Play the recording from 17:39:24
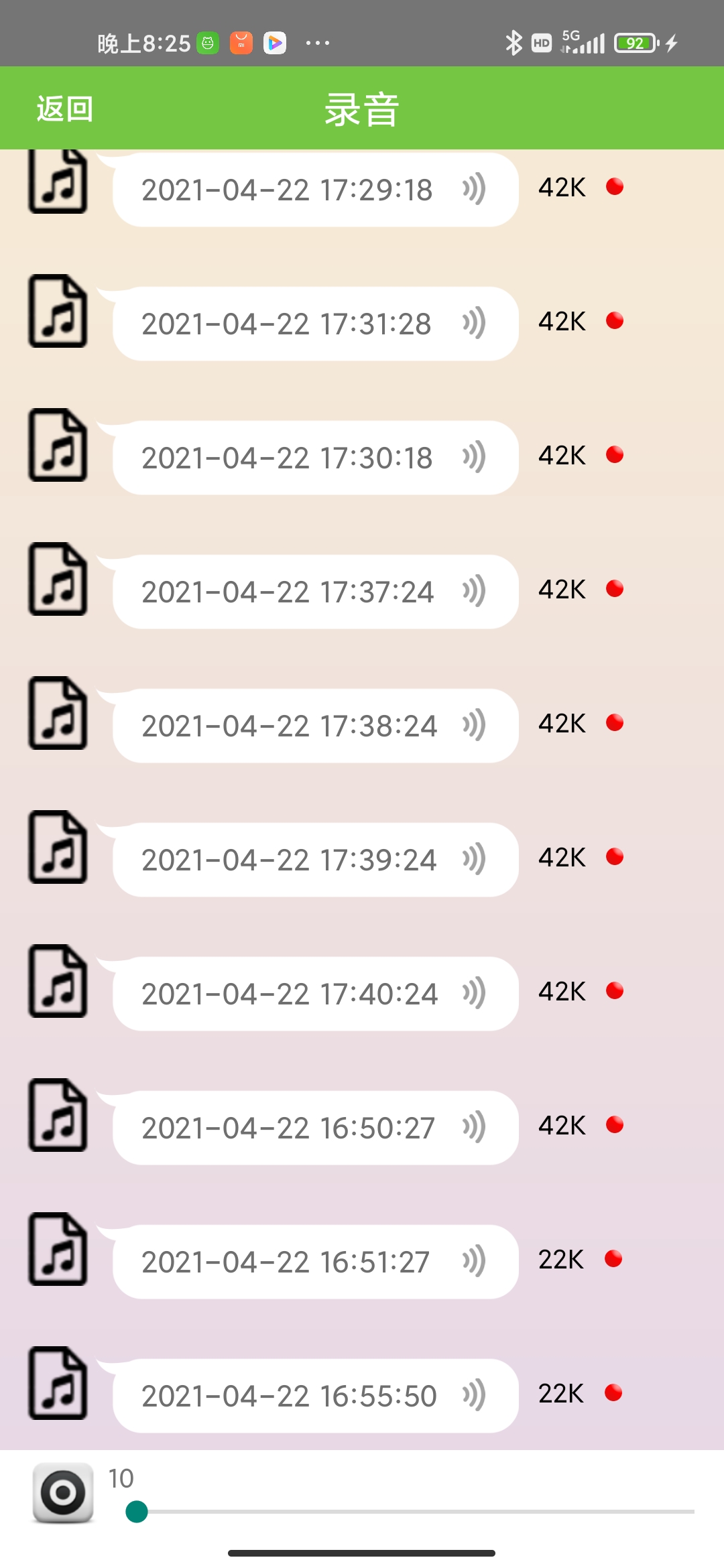 (315, 860)
